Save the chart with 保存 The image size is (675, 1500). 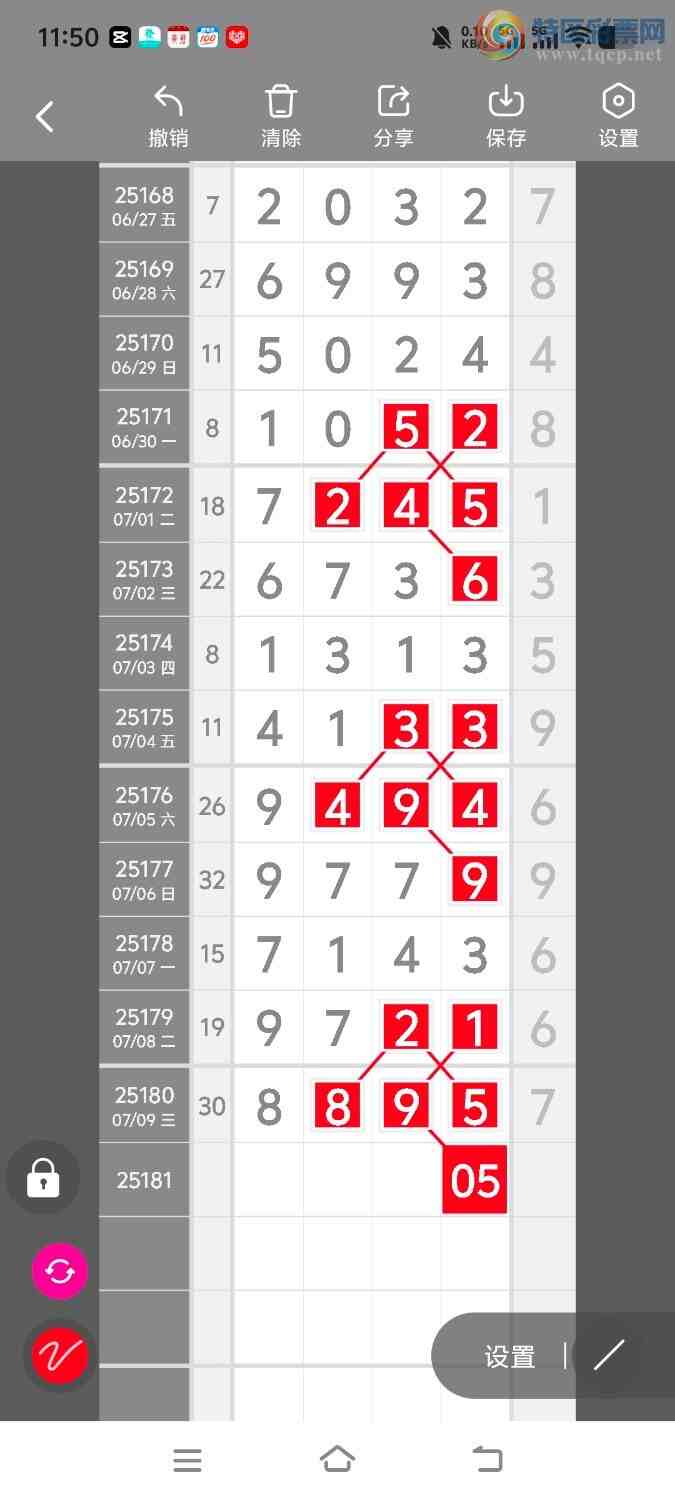point(506,117)
